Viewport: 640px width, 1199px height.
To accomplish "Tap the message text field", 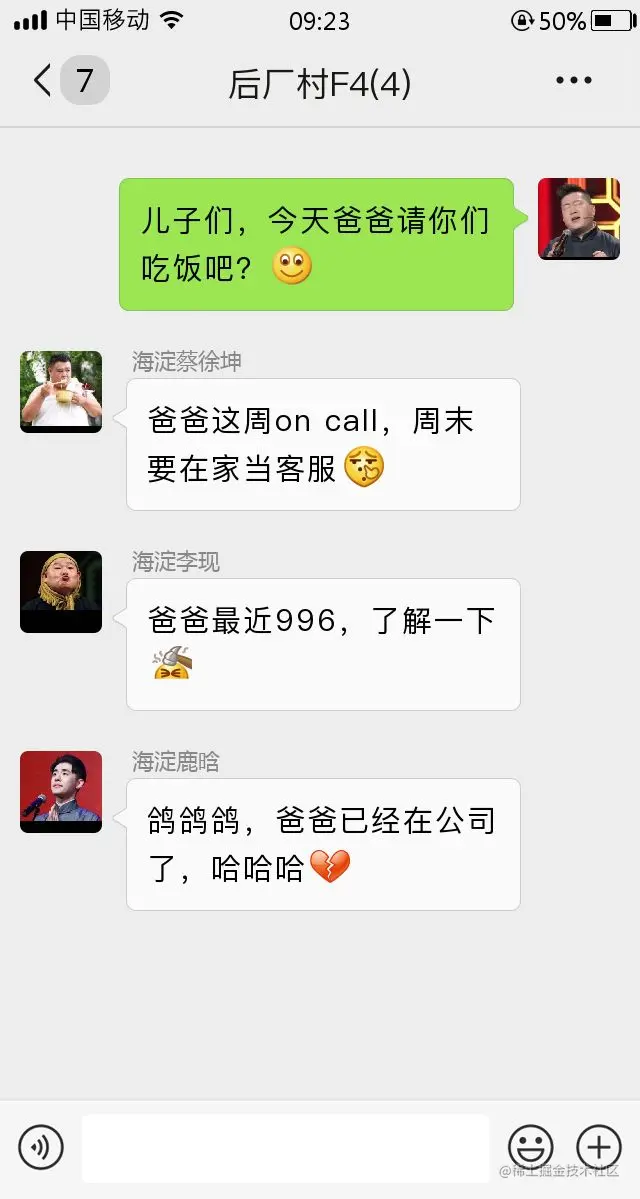I will coord(285,1148).
